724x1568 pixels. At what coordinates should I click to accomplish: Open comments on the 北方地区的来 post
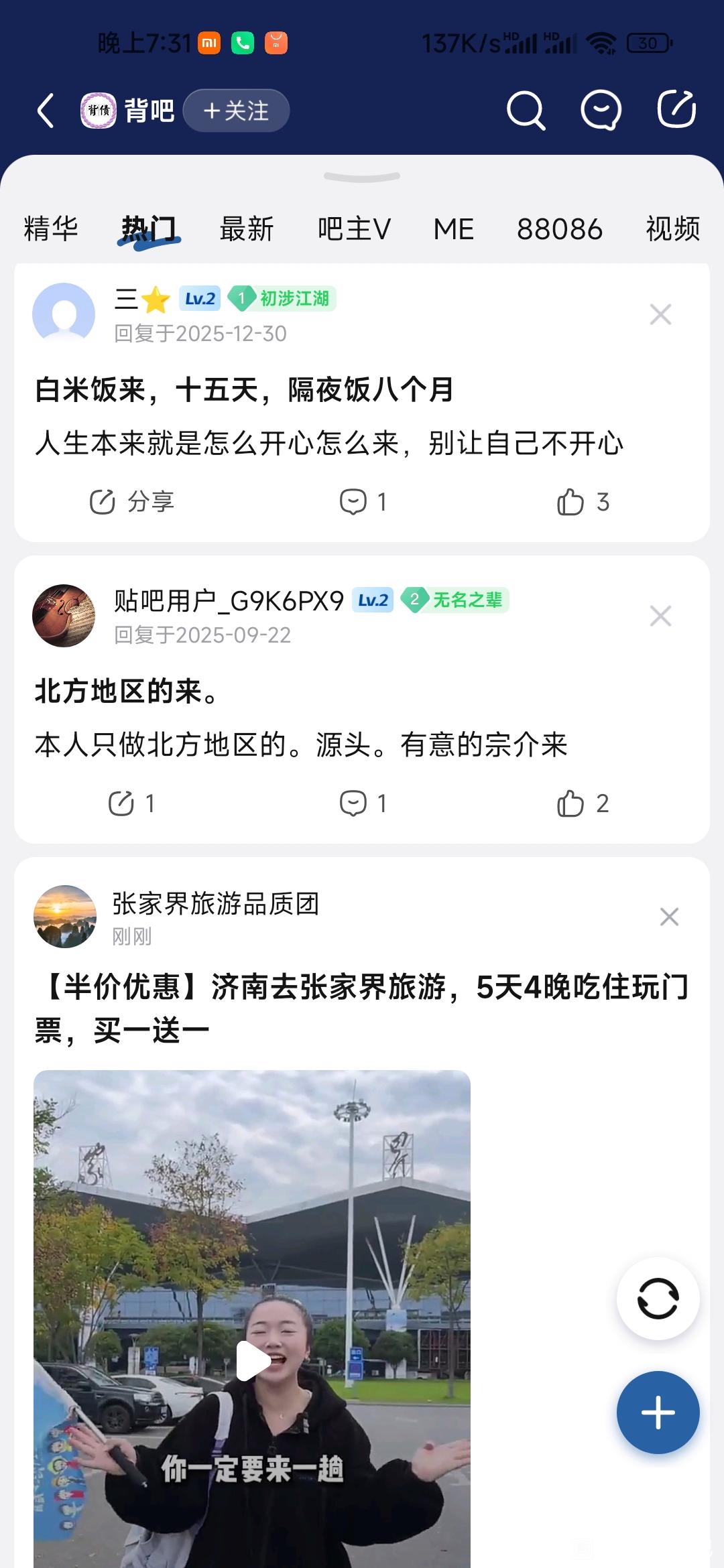[363, 803]
